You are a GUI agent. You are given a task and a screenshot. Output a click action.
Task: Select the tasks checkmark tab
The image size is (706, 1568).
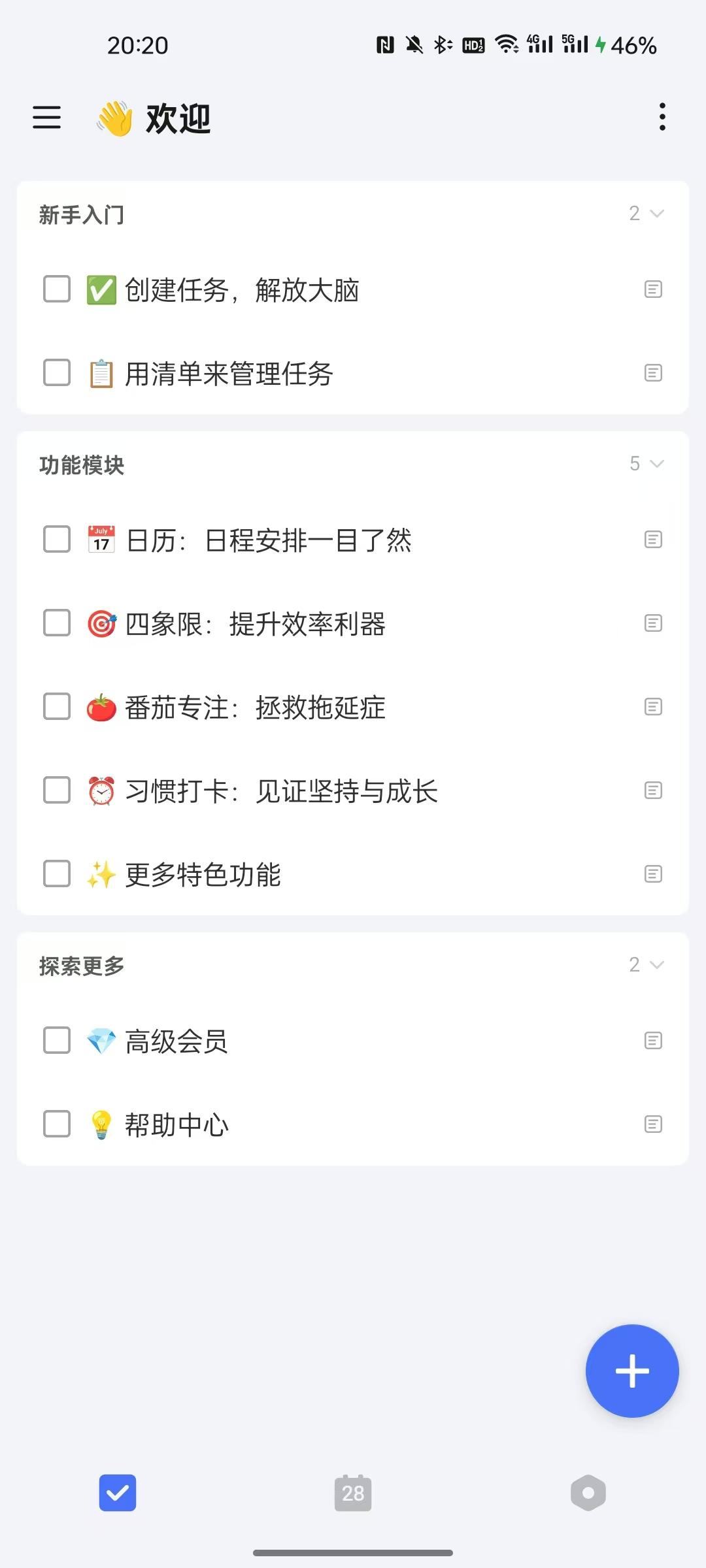coord(118,1493)
